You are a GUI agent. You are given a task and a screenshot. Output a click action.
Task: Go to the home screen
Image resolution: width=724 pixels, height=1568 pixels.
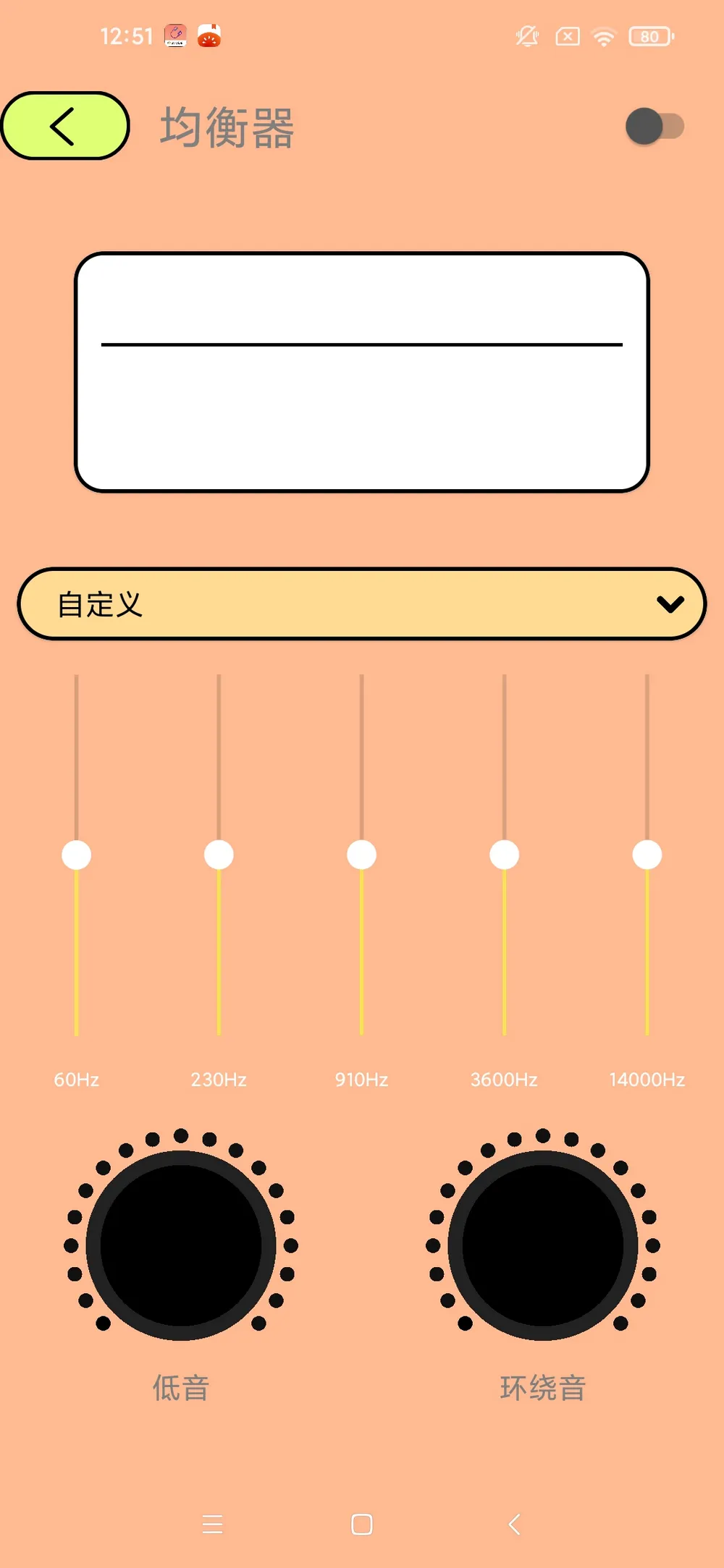click(x=362, y=1524)
